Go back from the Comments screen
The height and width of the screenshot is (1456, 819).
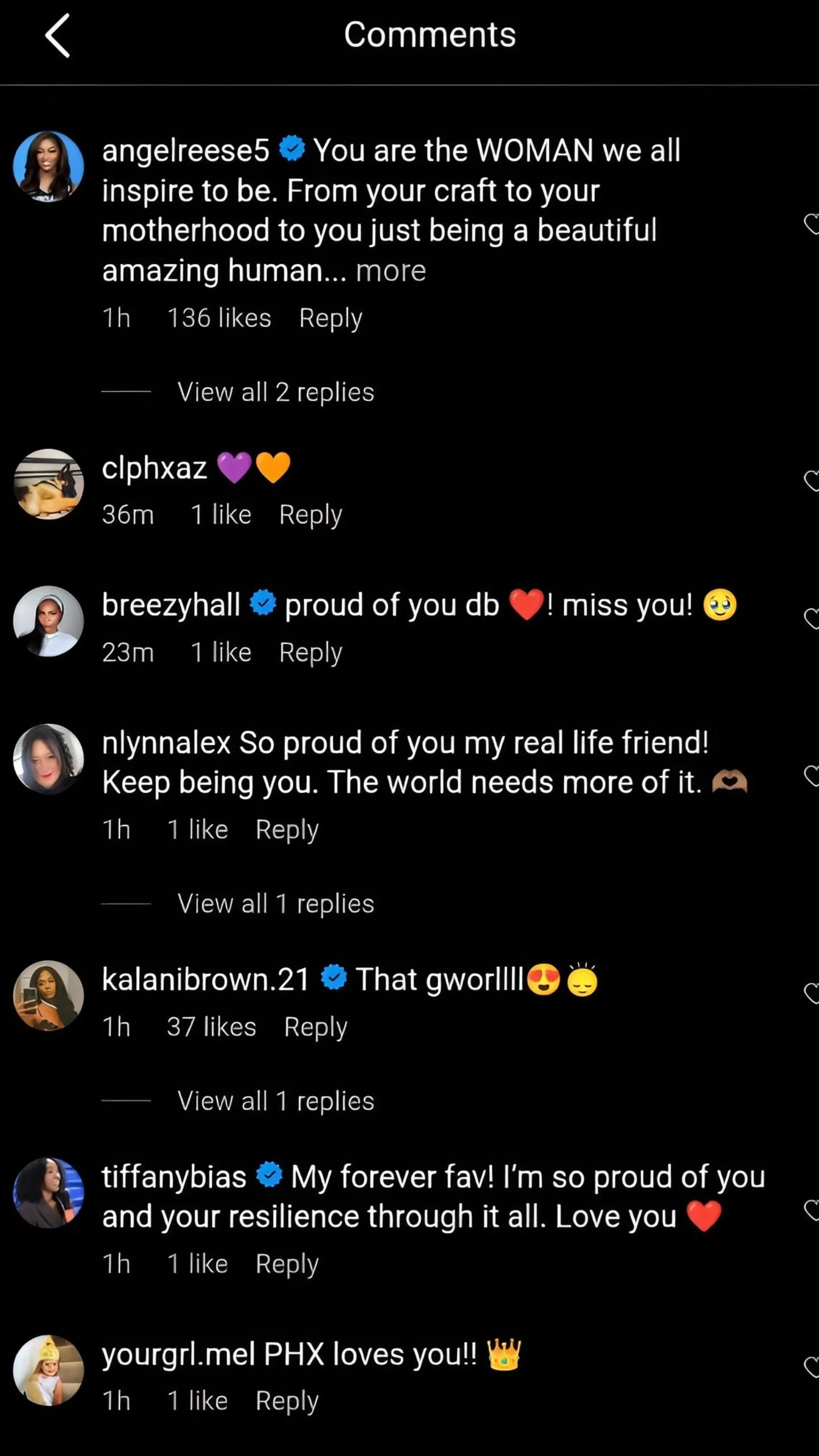[57, 36]
